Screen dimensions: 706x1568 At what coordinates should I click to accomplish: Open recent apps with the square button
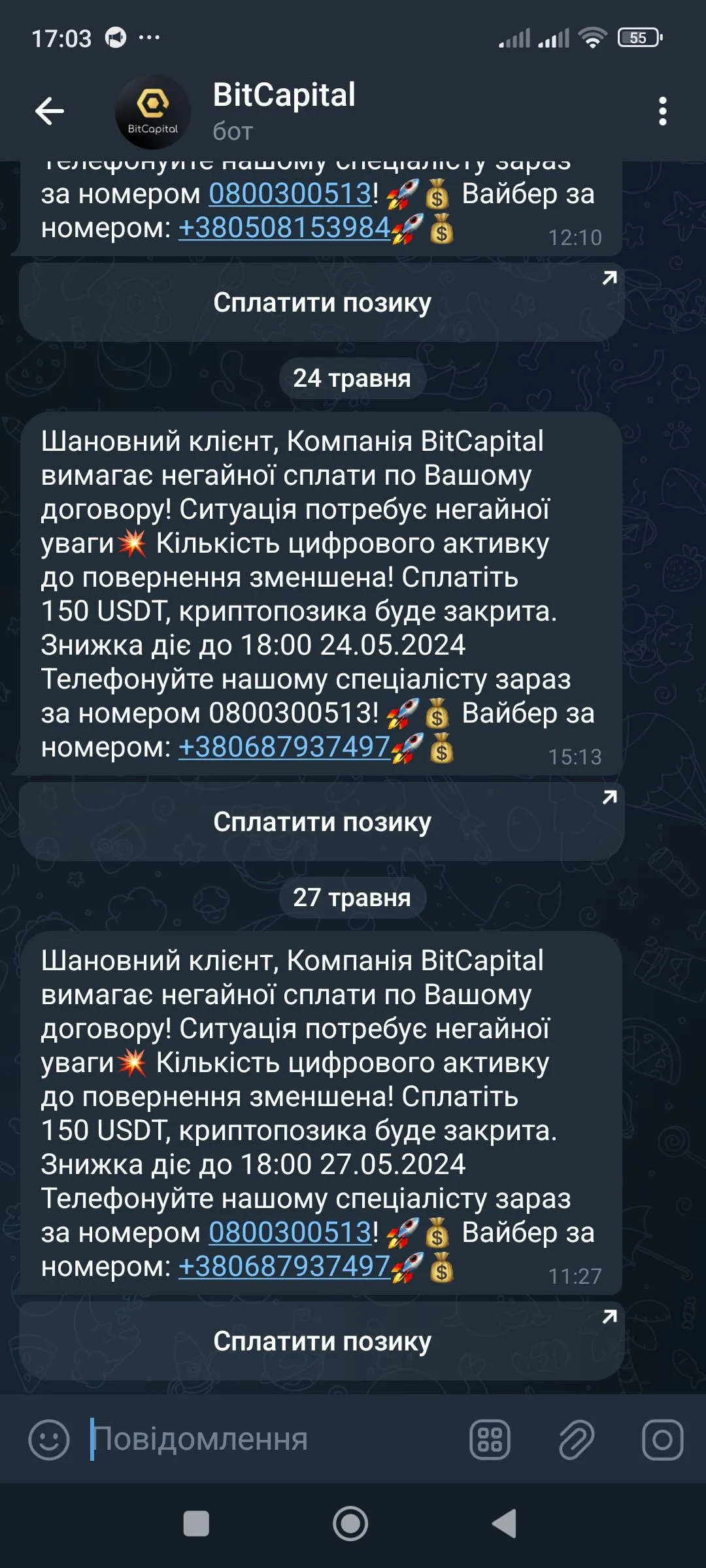click(x=196, y=1524)
